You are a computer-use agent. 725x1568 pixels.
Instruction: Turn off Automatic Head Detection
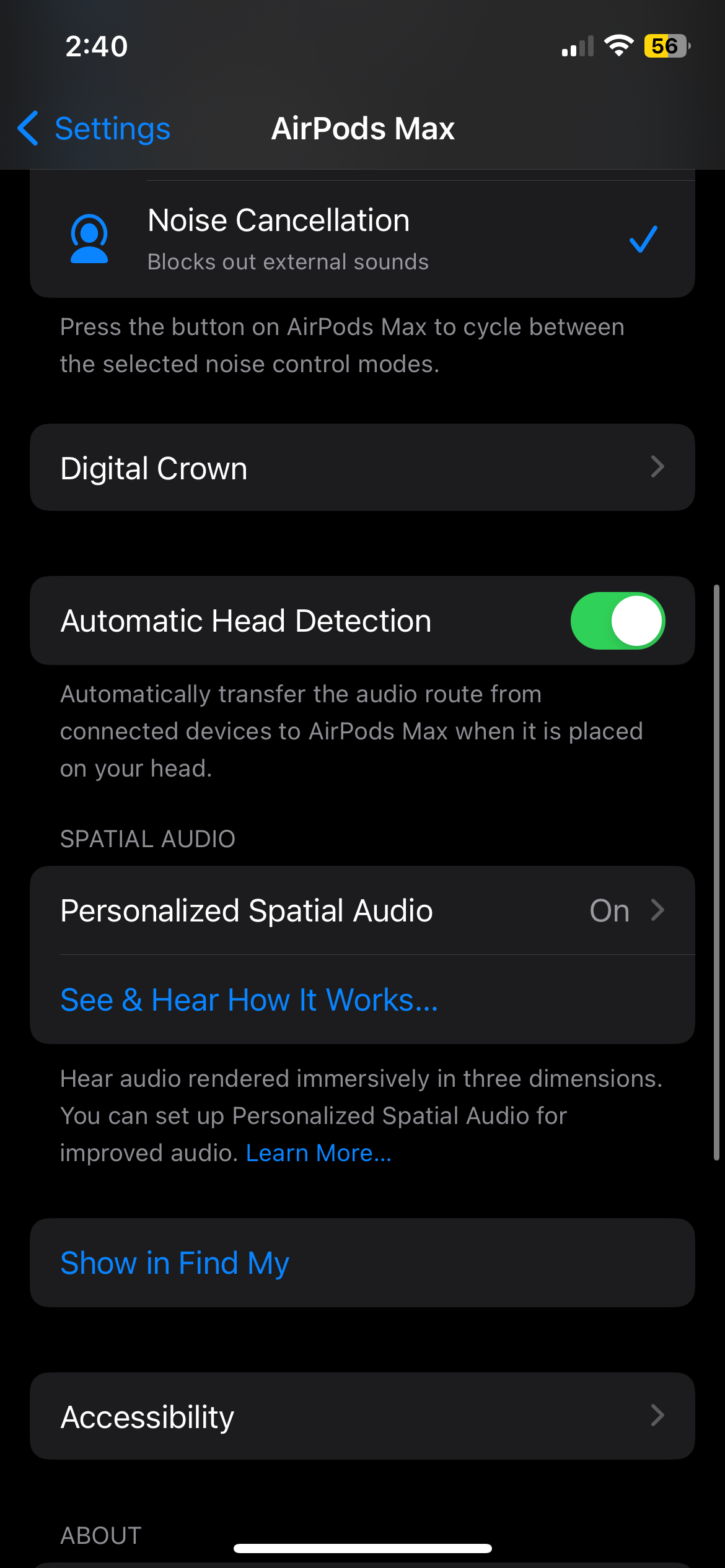tap(617, 621)
